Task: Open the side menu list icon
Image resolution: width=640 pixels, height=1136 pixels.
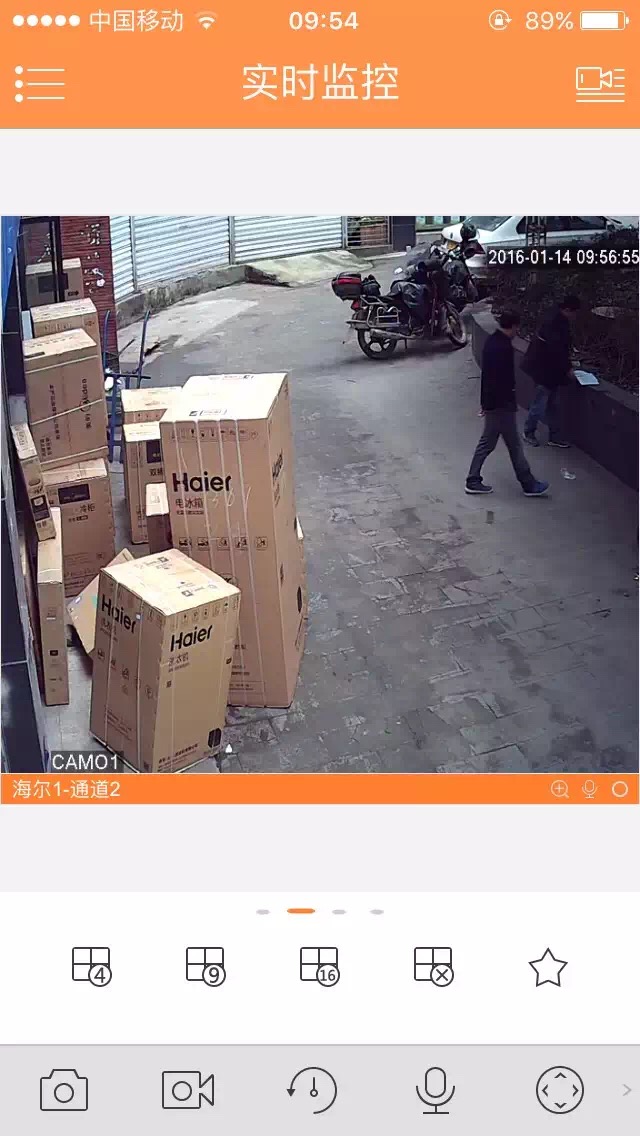Action: [40, 83]
